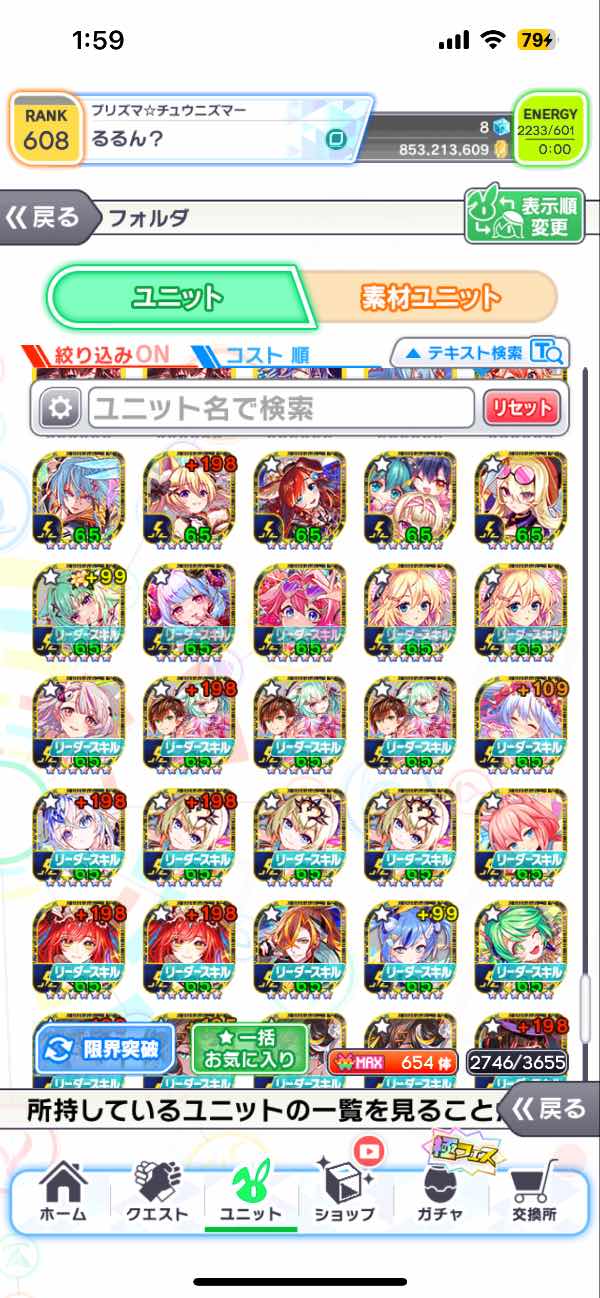The image size is (600, 1298).
Task: Open the ENERGY gauge at top right
Action: pos(549,130)
